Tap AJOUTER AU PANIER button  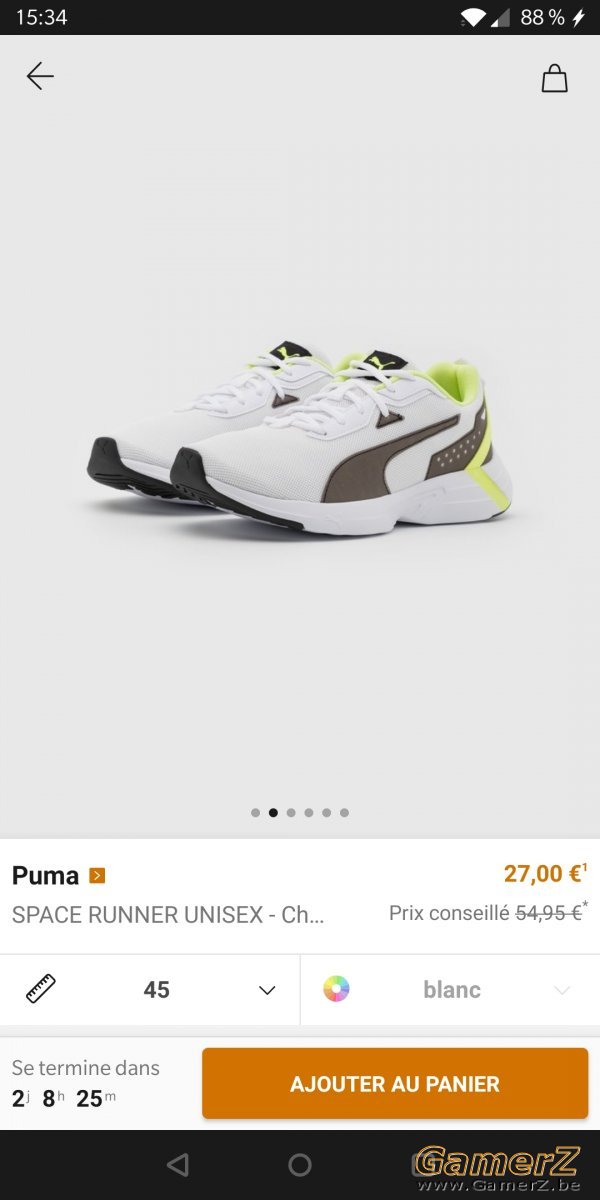coord(395,1084)
